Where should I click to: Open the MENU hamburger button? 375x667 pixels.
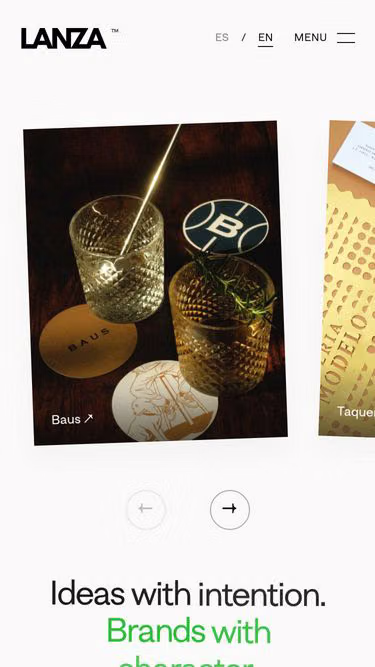324,37
